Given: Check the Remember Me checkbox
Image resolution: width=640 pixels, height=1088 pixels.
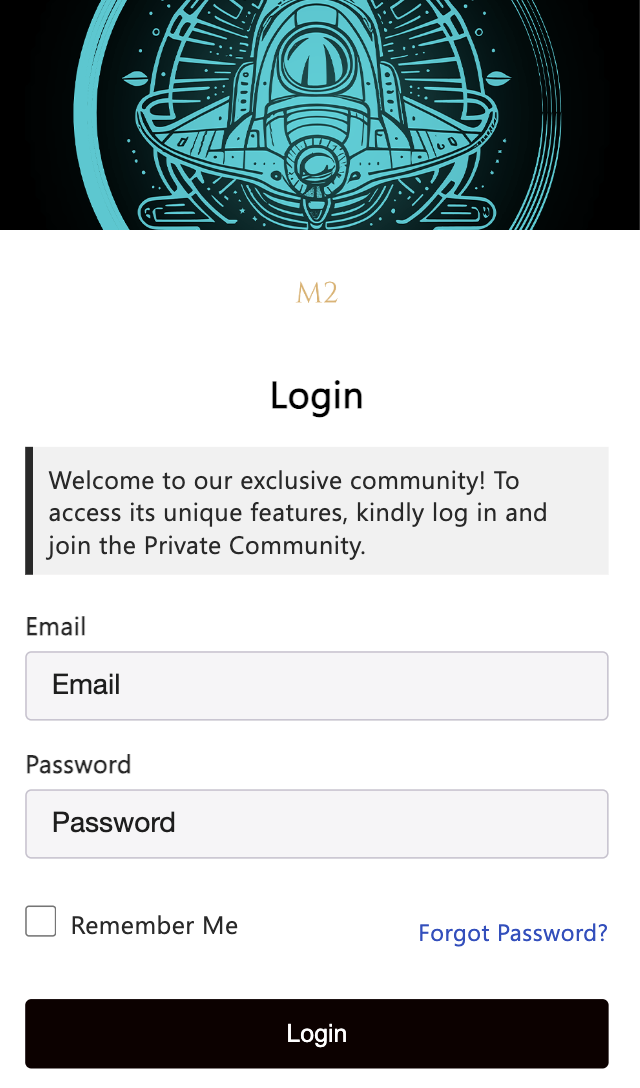Looking at the screenshot, I should [41, 921].
